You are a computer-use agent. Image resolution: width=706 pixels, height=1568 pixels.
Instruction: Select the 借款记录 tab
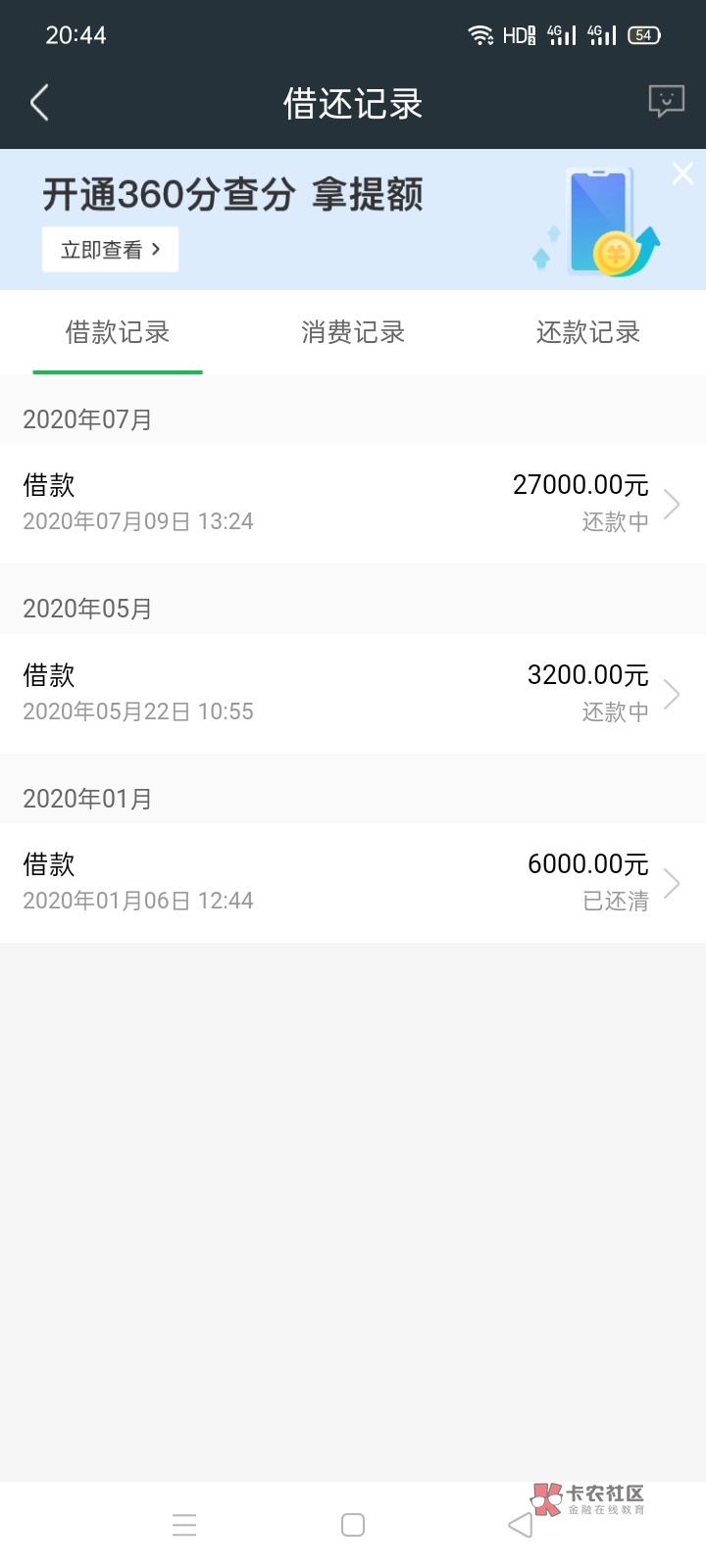coord(118,333)
